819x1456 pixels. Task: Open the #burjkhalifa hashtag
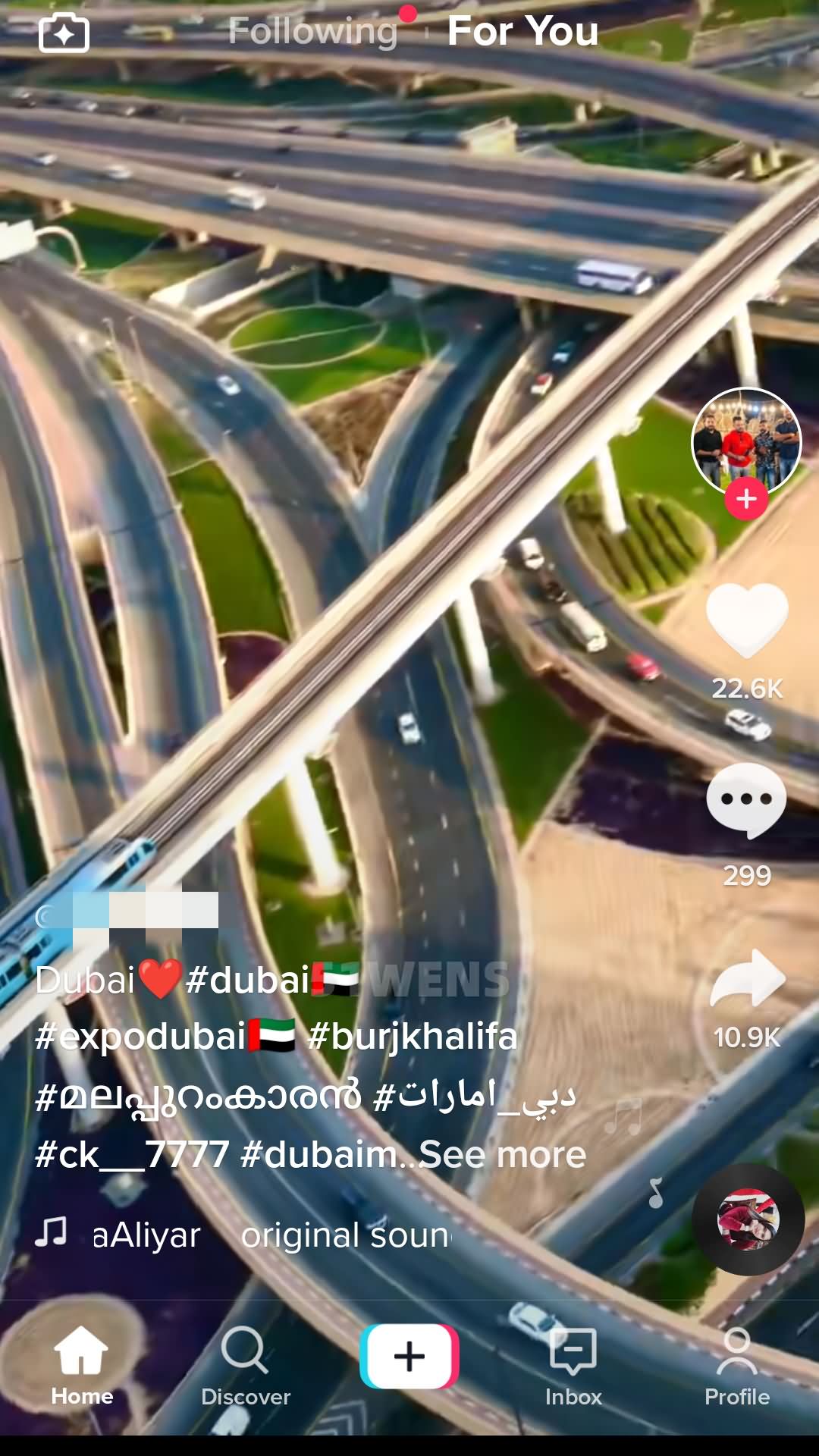[x=413, y=1037]
